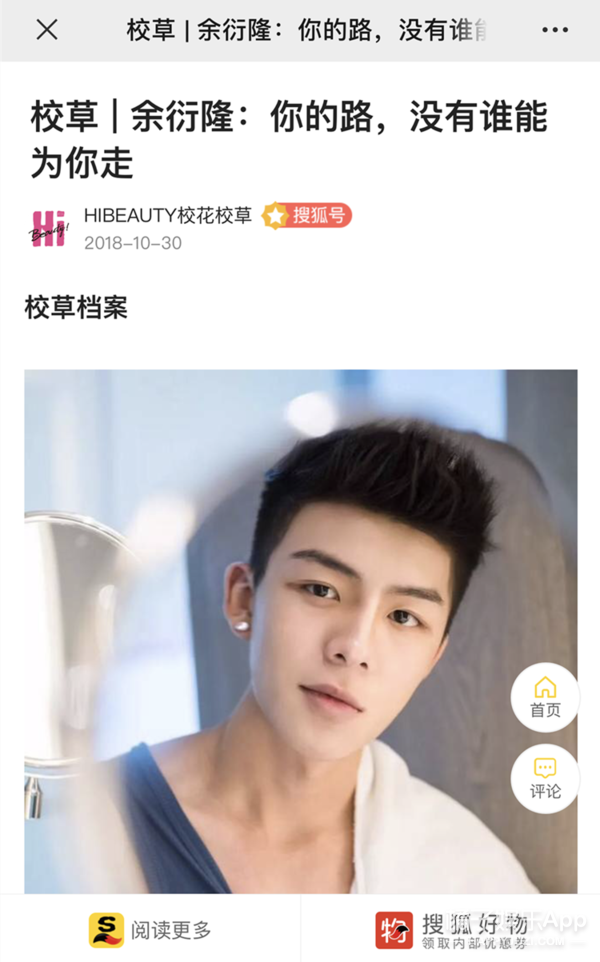Viewport: 600px width, 962px height.
Task: Open the 搜狐好物 coupon banner
Action: pyautogui.click(x=451, y=929)
